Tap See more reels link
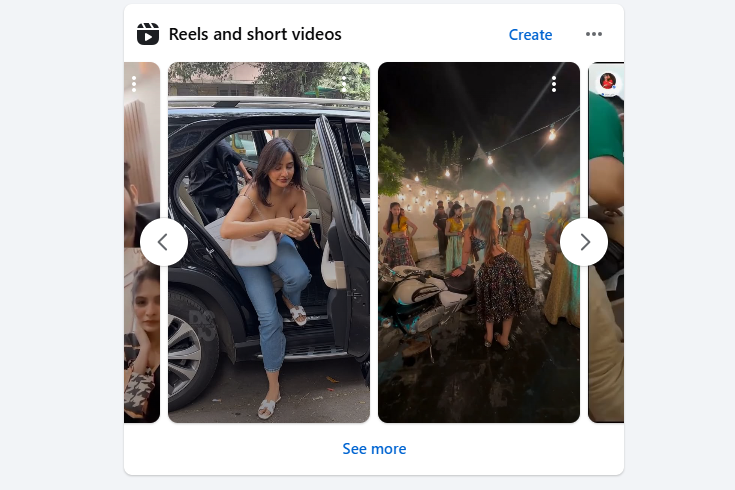Viewport: 735px width, 490px height. [374, 449]
